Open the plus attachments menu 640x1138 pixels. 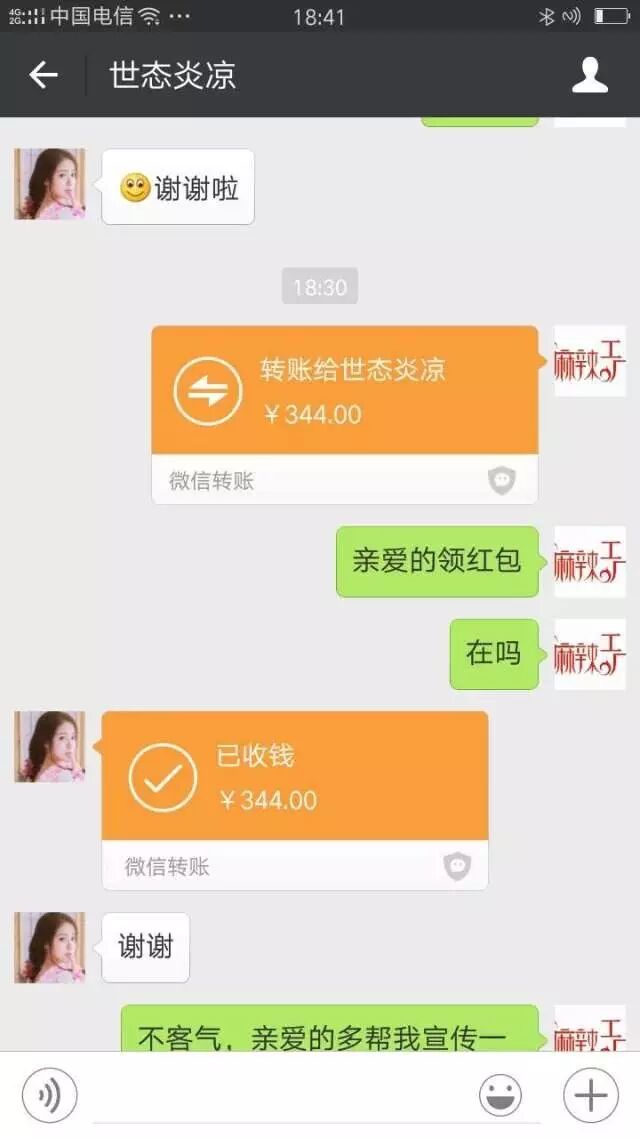pyautogui.click(x=590, y=1096)
